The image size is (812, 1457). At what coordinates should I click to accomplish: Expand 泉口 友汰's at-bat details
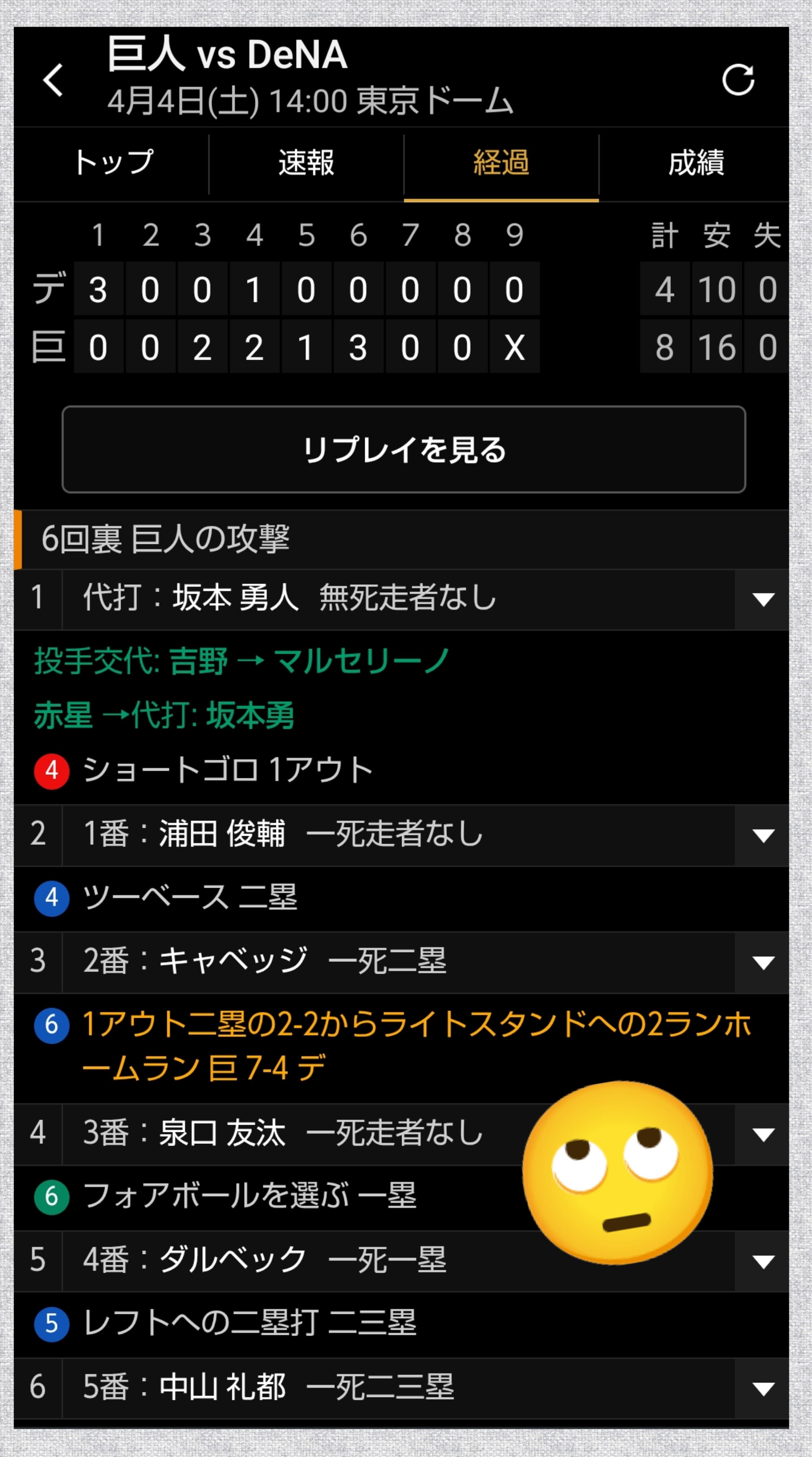point(763,1134)
